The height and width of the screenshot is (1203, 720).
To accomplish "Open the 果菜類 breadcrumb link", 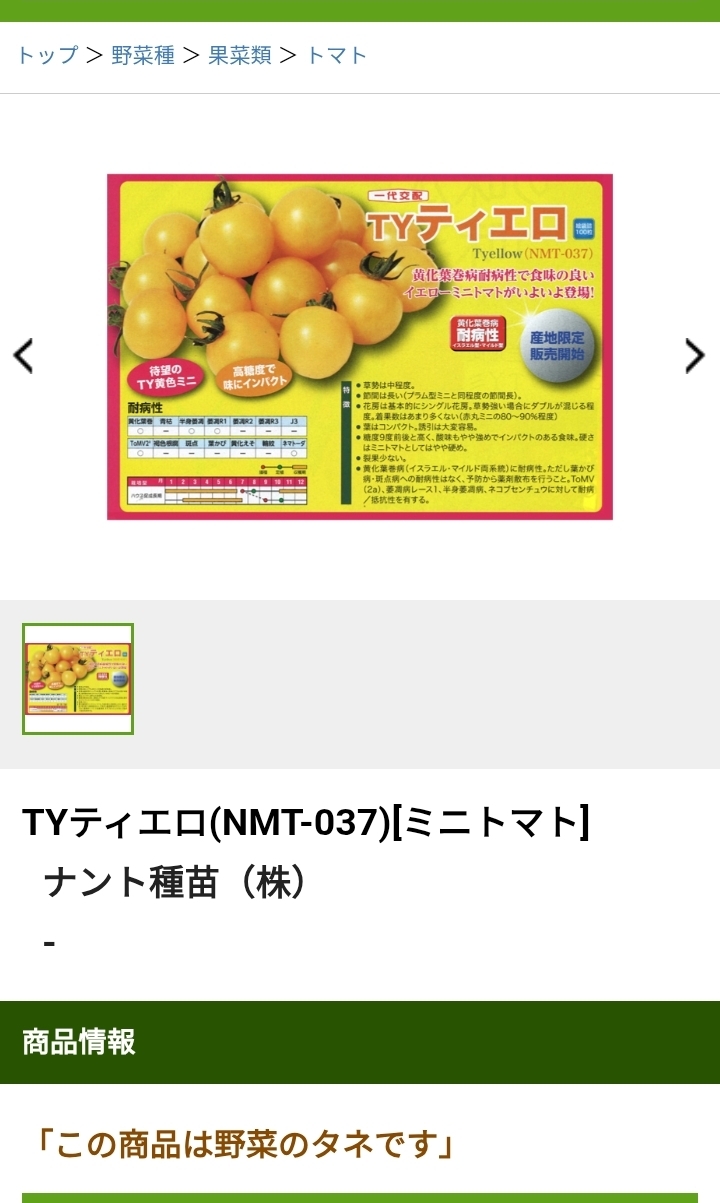I will coord(240,55).
